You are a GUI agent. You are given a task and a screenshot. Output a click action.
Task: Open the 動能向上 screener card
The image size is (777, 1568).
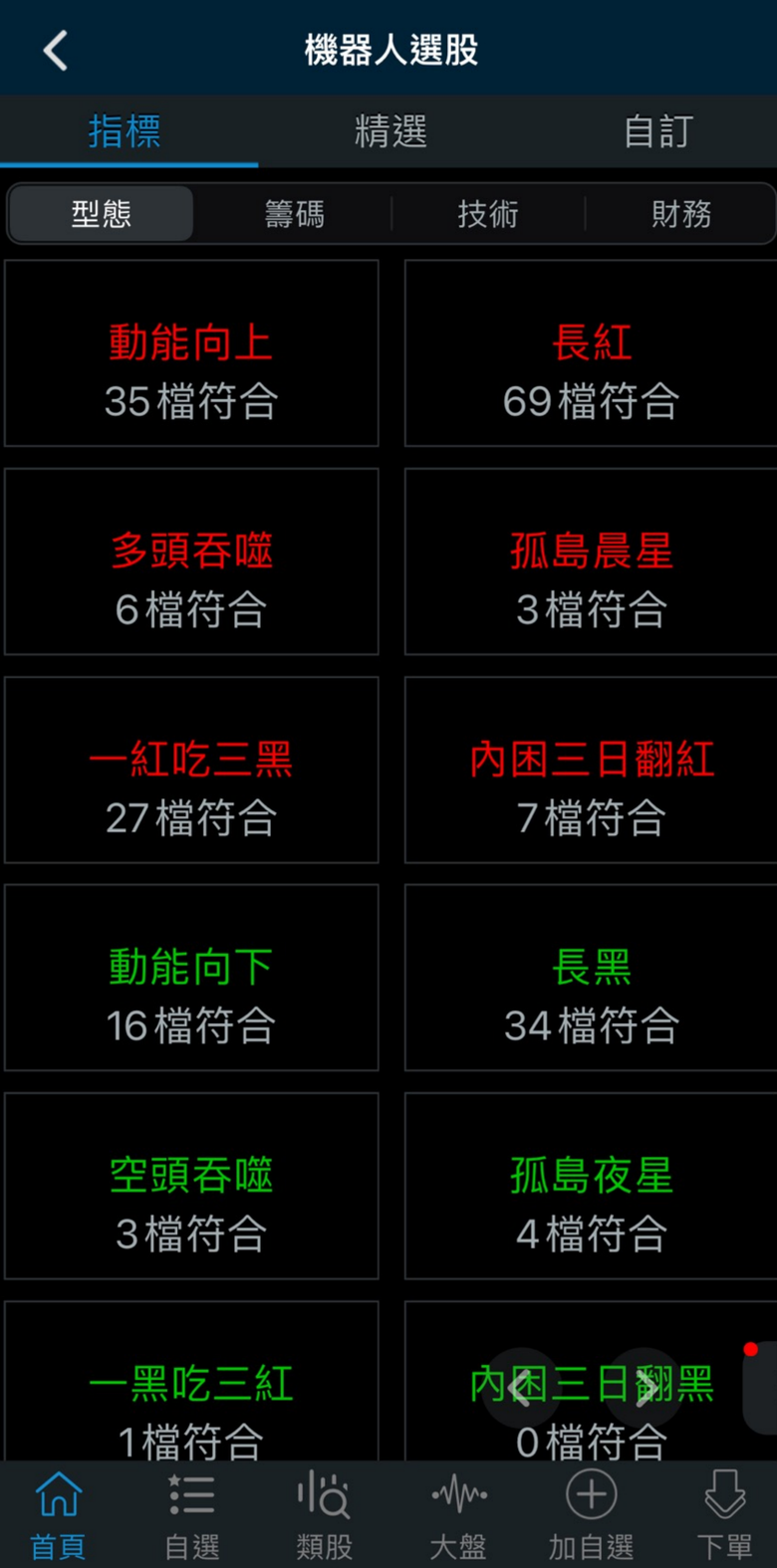click(191, 353)
